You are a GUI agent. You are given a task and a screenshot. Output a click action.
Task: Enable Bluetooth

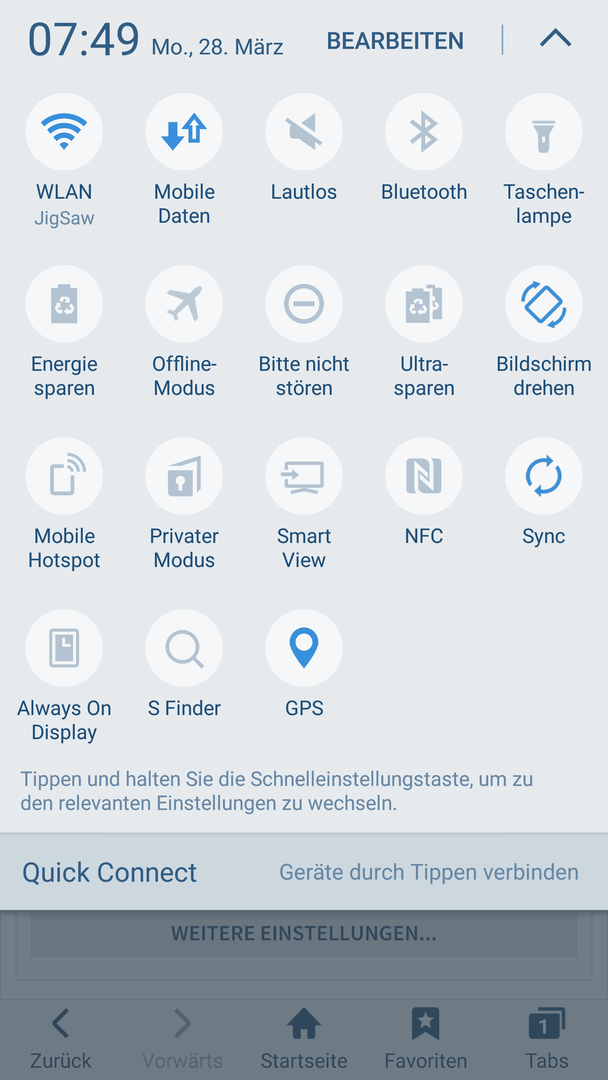pyautogui.click(x=423, y=132)
